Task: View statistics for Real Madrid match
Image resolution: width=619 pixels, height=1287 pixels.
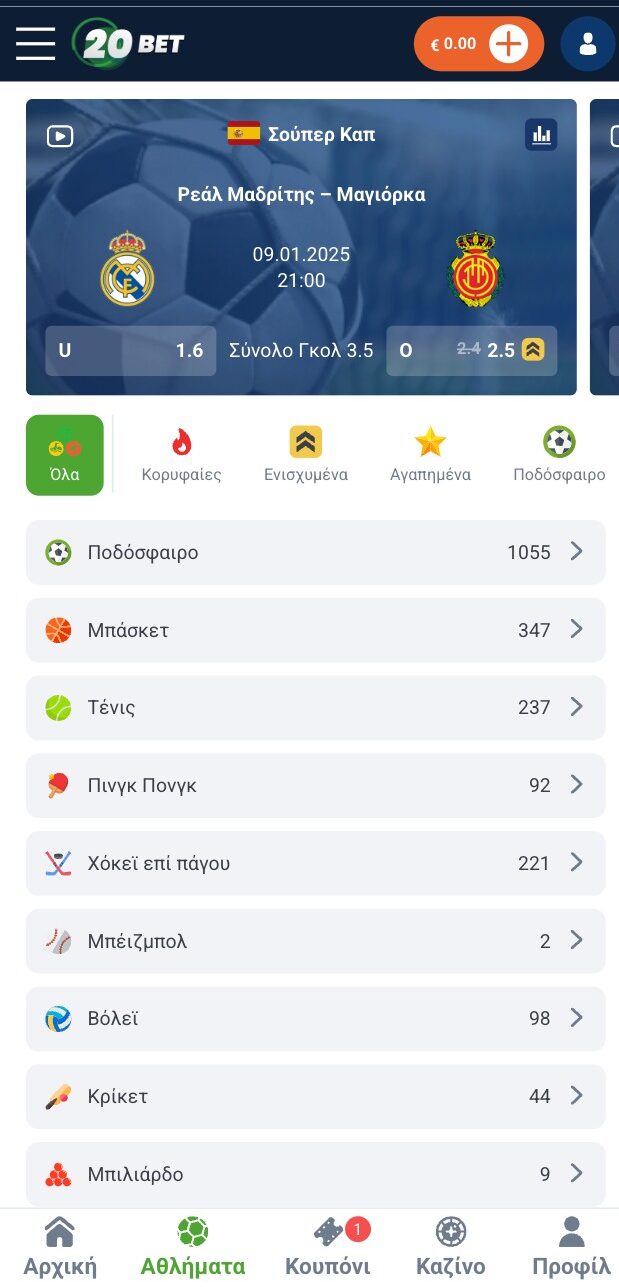Action: (541, 134)
